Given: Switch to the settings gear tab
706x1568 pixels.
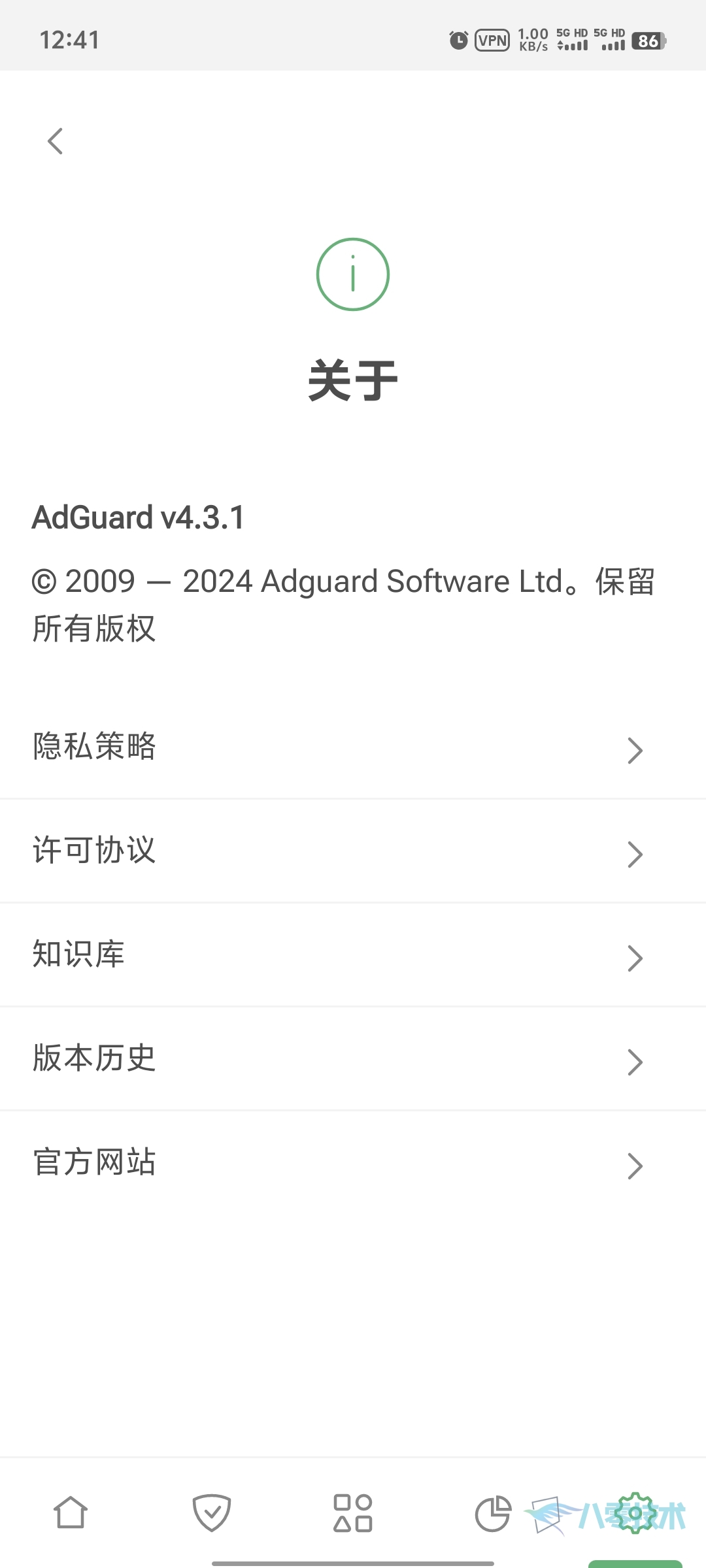Looking at the screenshot, I should pyautogui.click(x=635, y=1512).
